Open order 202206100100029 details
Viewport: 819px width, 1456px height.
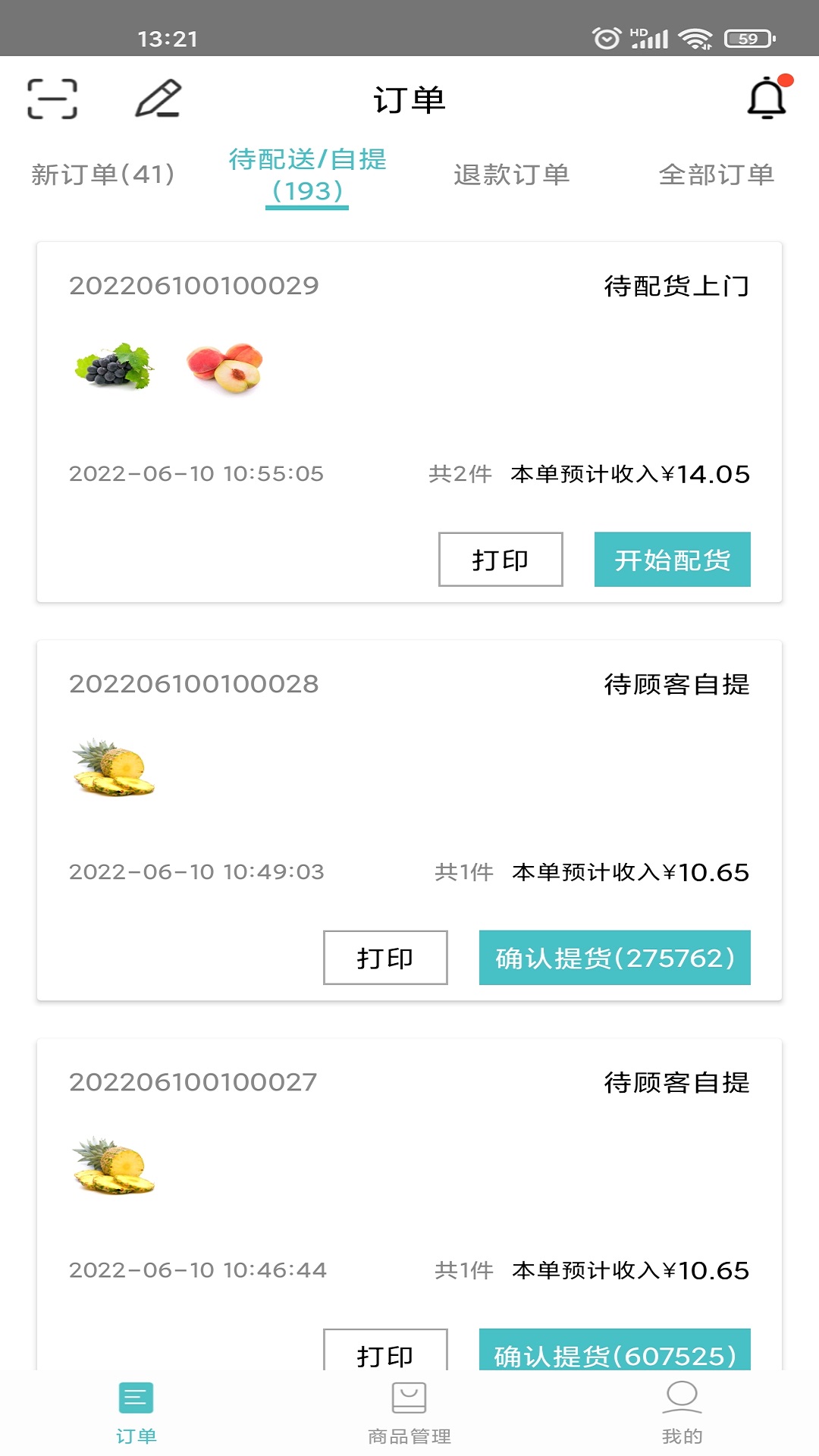click(193, 286)
